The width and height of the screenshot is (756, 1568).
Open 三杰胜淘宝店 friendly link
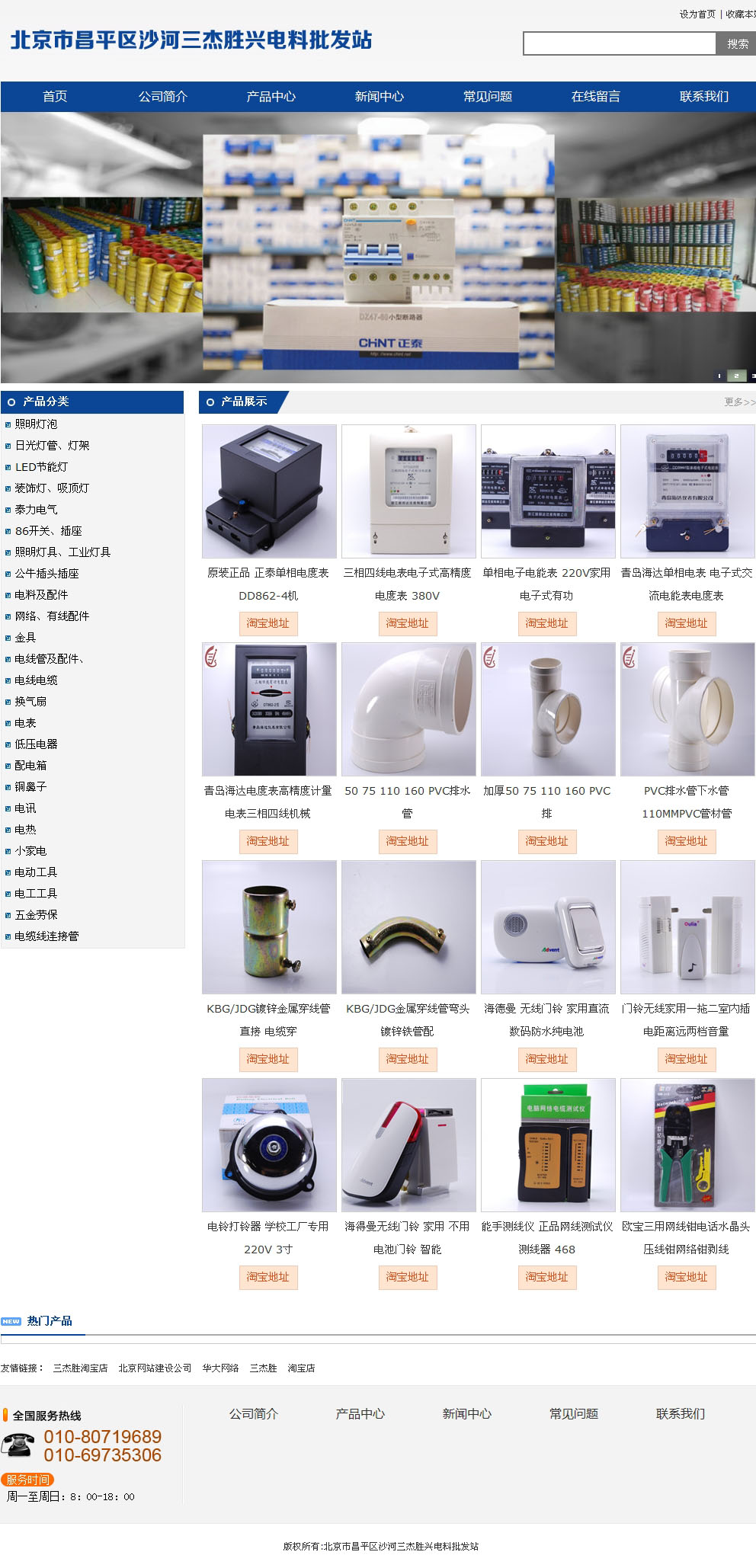[80, 1368]
